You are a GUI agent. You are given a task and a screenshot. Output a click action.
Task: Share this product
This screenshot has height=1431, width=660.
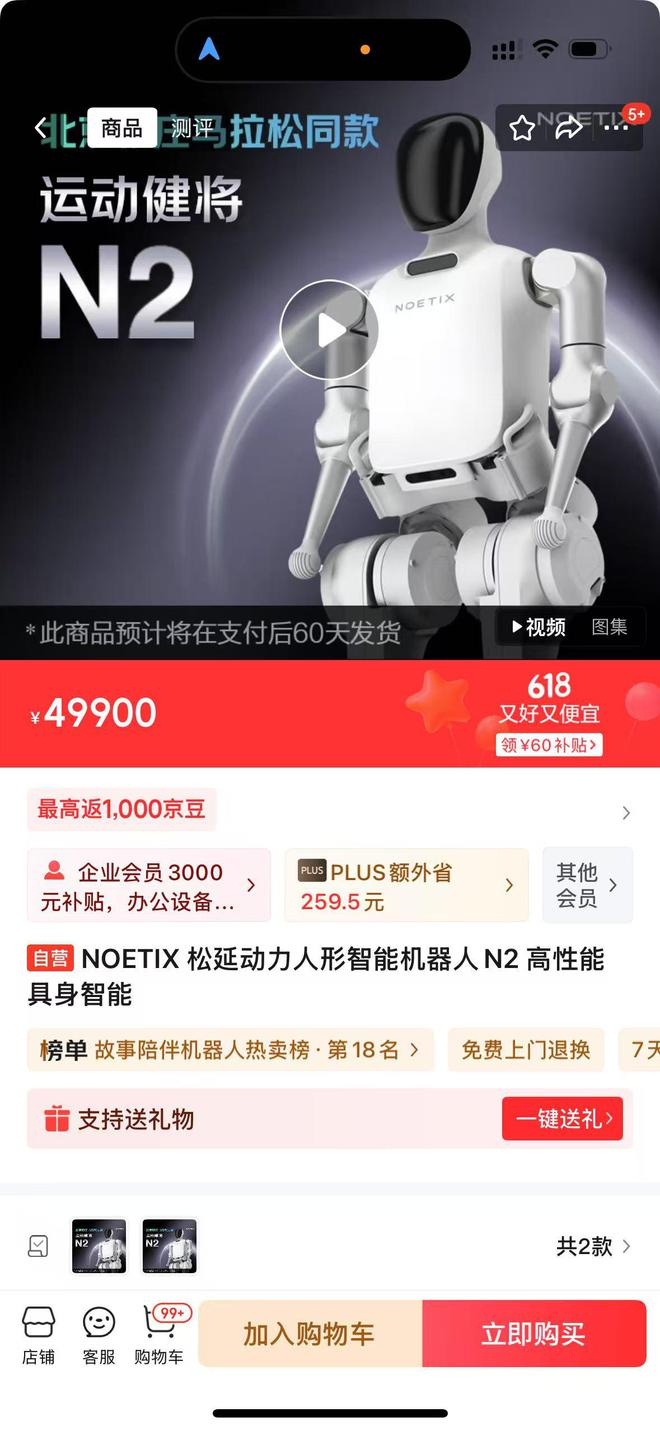pyautogui.click(x=568, y=128)
